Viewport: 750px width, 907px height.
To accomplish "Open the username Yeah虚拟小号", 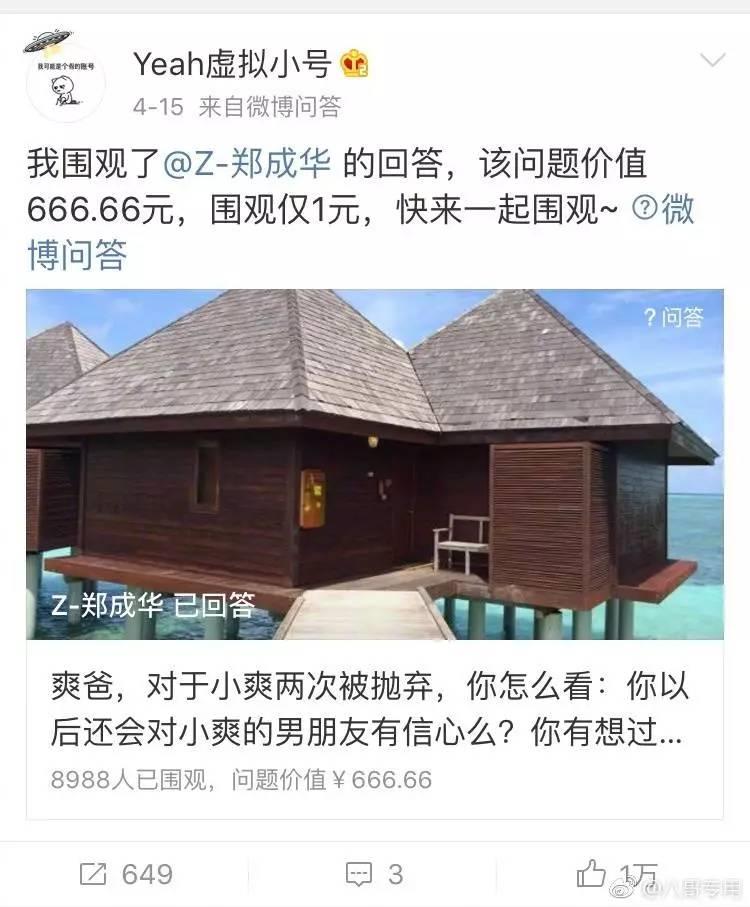I will coord(232,64).
